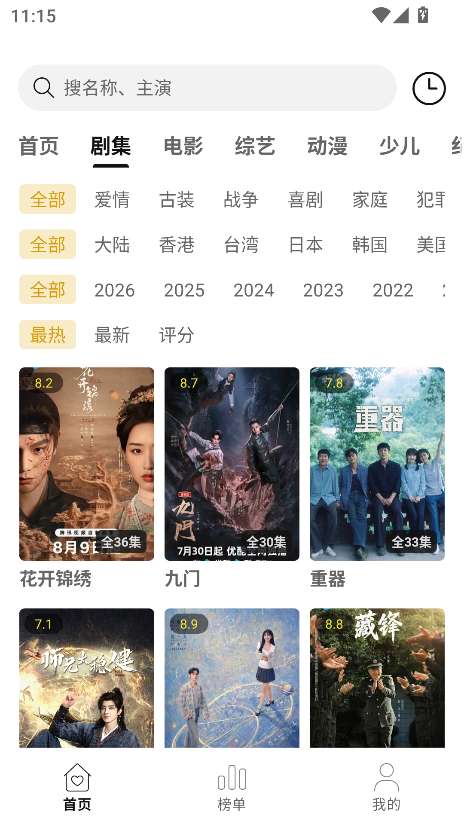Viewport: 464px width, 825px height.
Task: Switch to the 综艺 tab
Action: [255, 146]
